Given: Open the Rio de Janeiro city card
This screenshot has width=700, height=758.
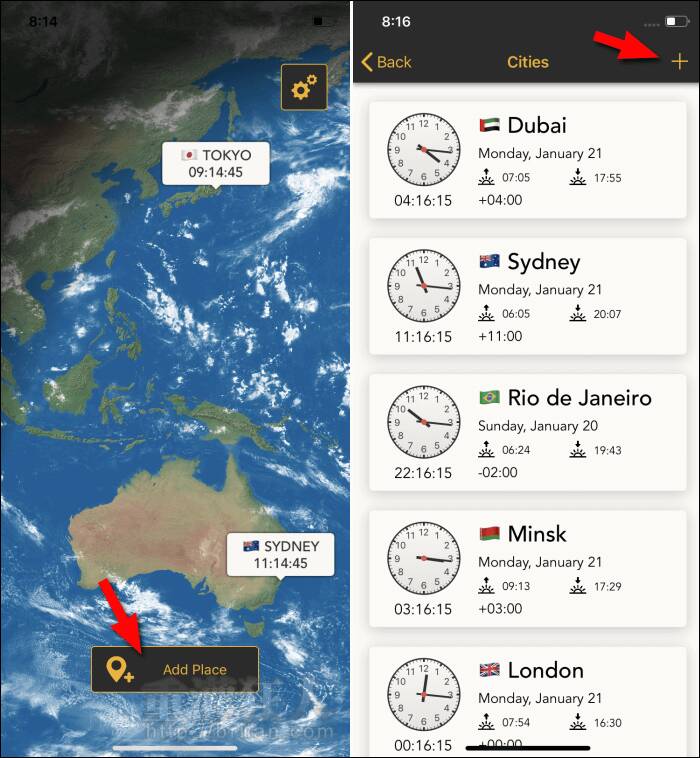Looking at the screenshot, I should [529, 432].
